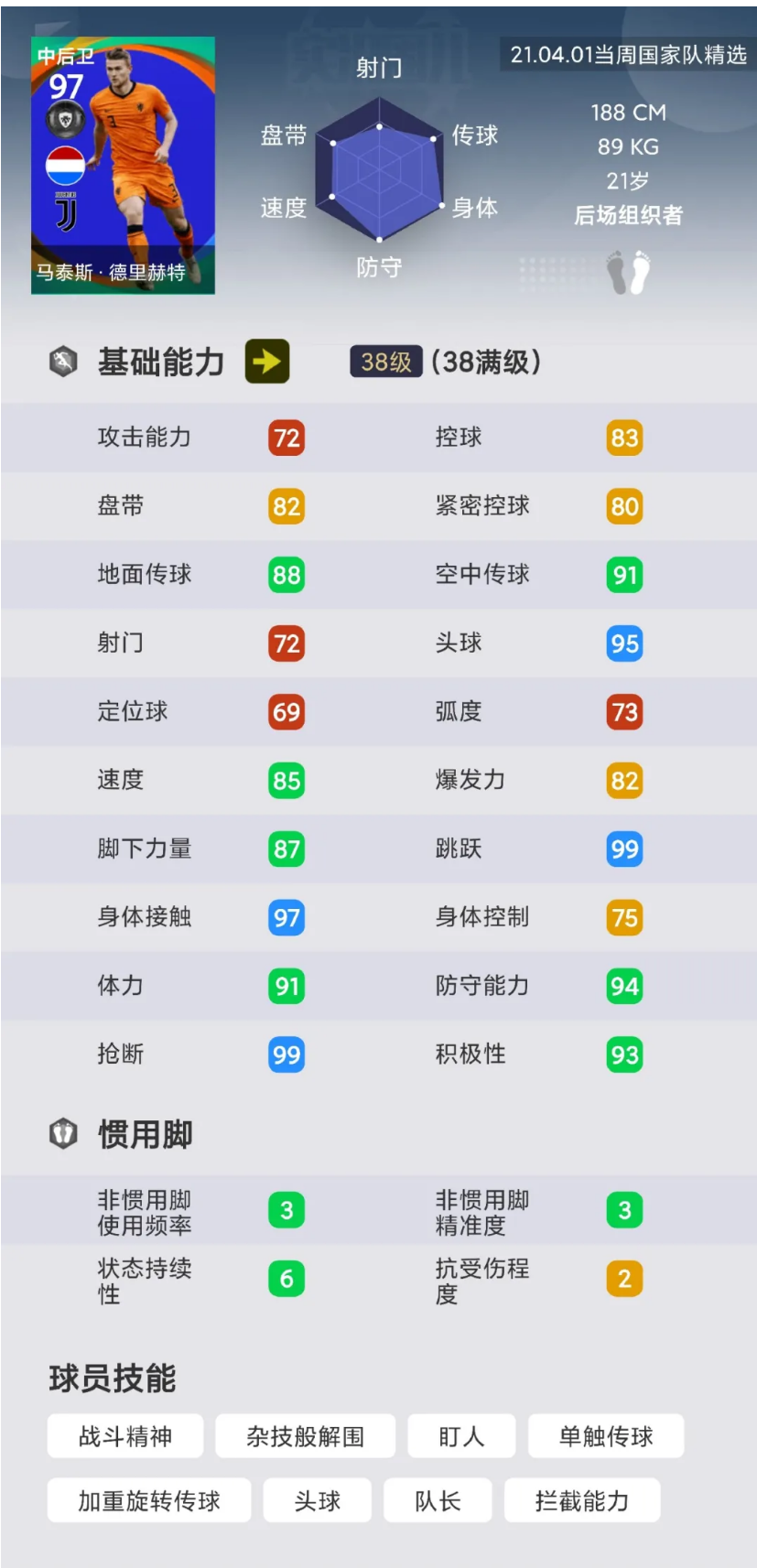Tap the yellow arrow button beside 基础能力
This screenshot has height=1568, width=757.
click(266, 362)
